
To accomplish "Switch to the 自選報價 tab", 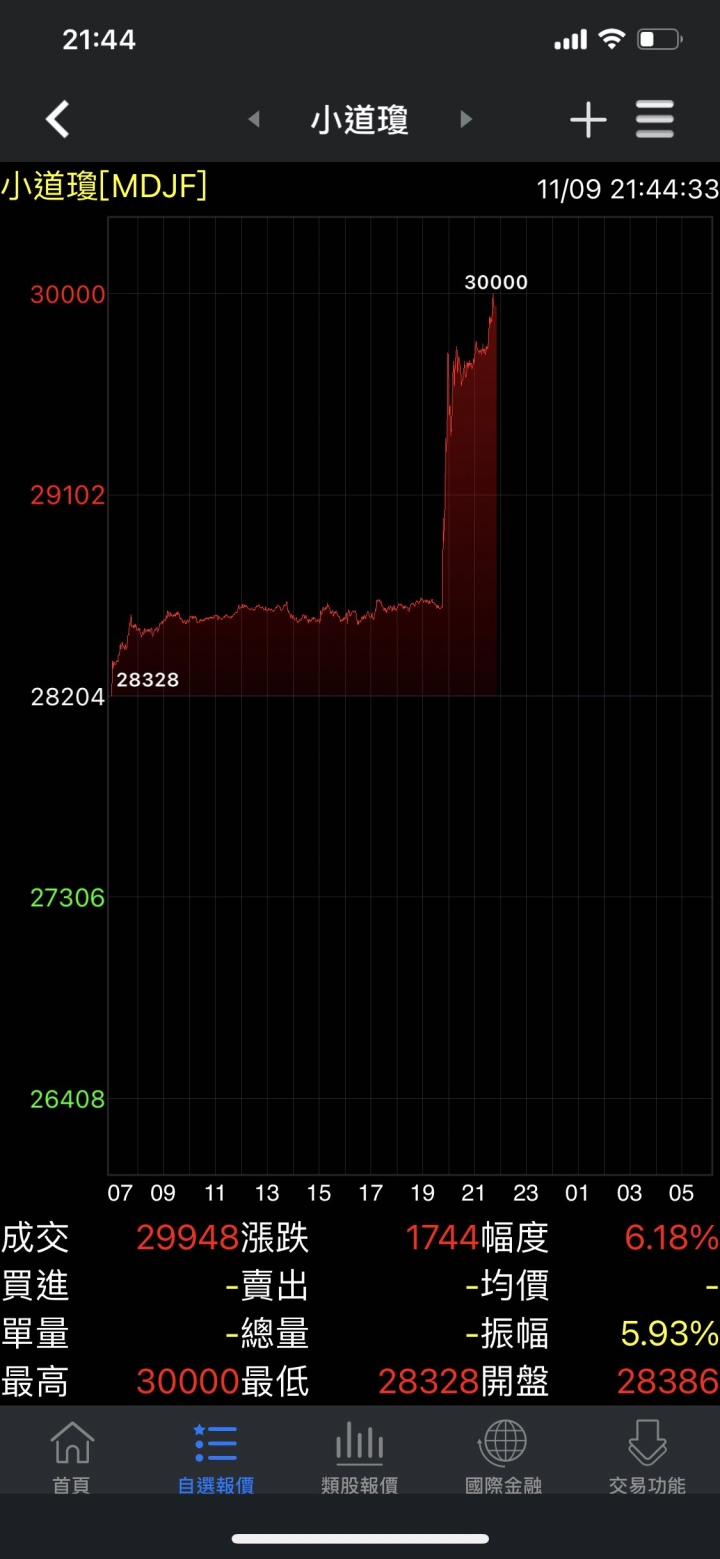I will [215, 1456].
